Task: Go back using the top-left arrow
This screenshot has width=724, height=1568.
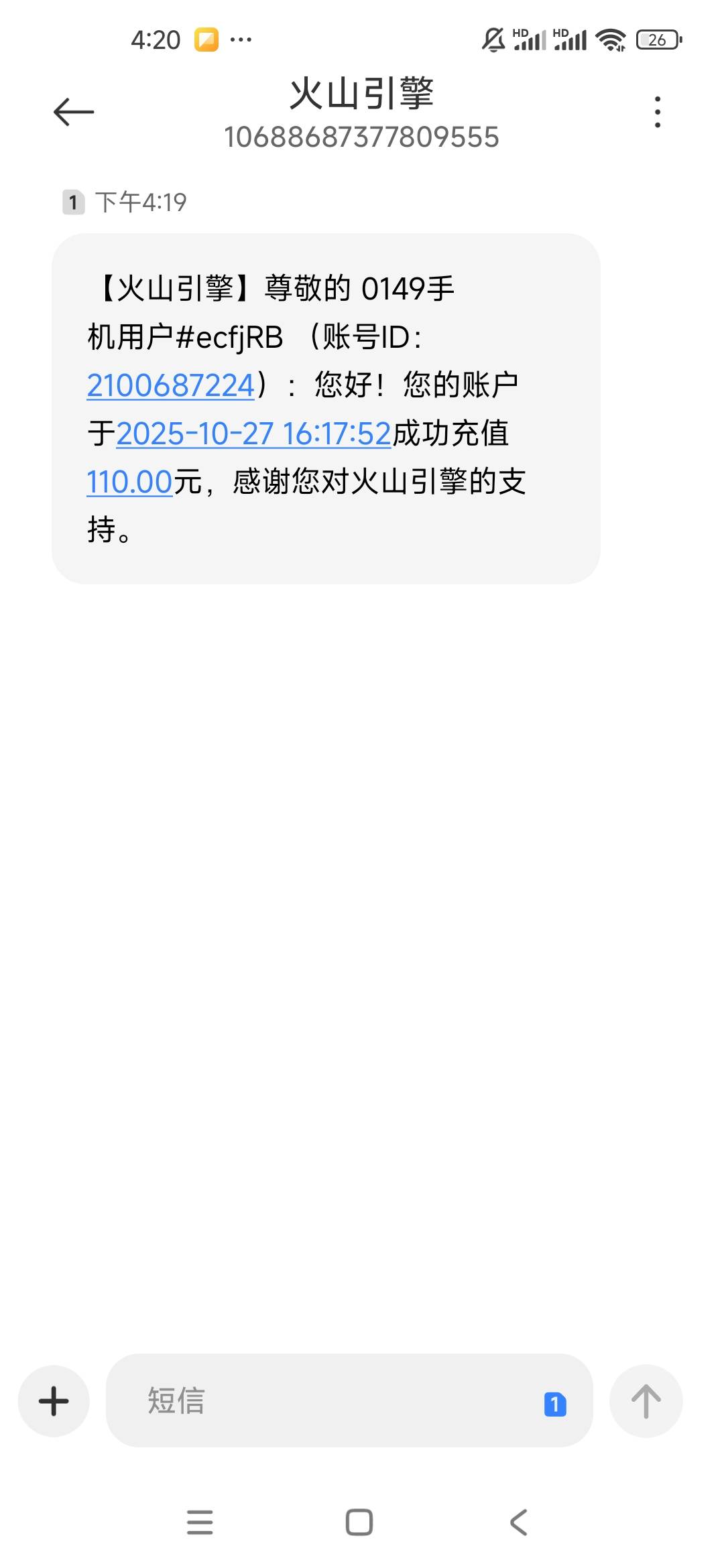Action: point(74,112)
